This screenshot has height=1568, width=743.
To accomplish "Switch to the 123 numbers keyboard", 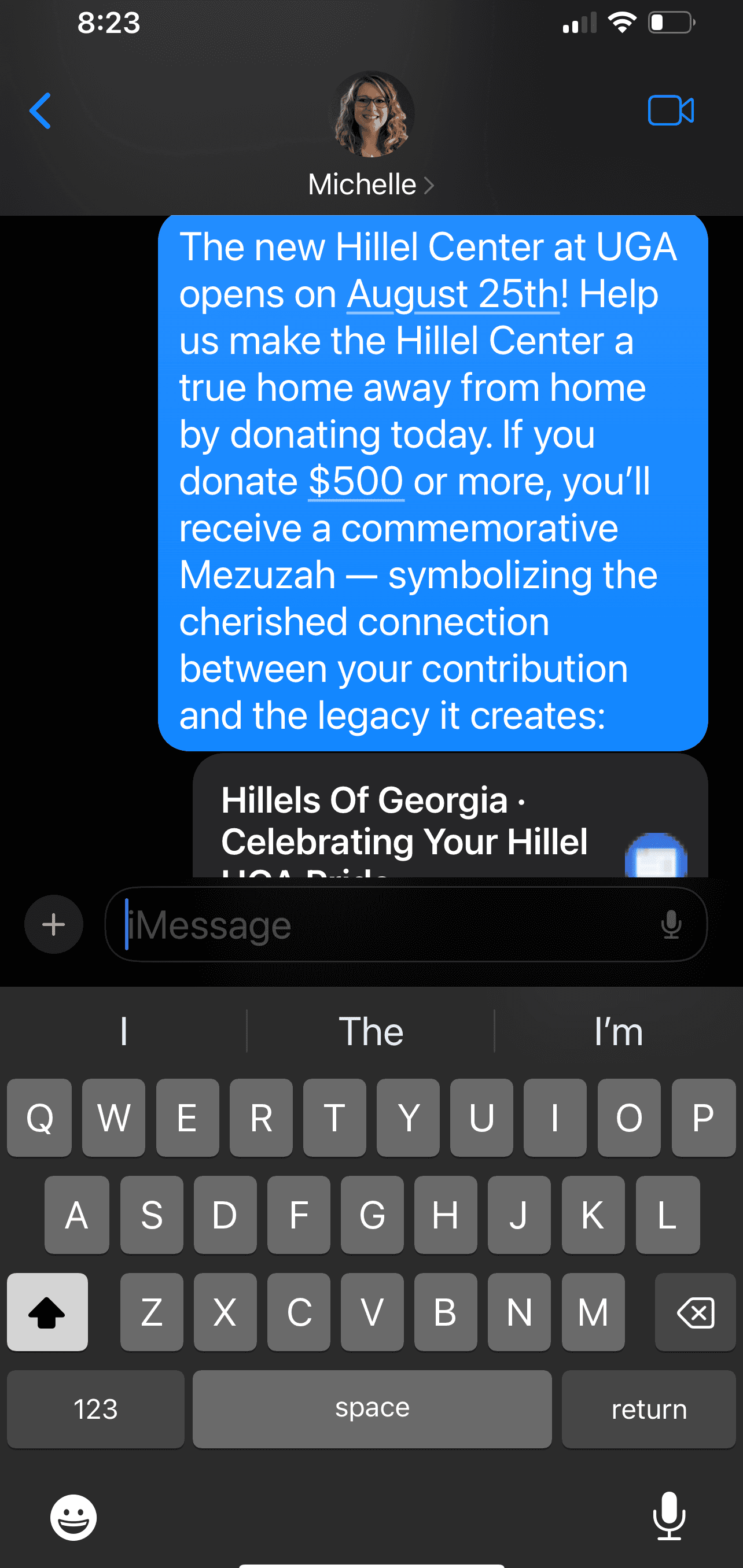I will tap(95, 1409).
